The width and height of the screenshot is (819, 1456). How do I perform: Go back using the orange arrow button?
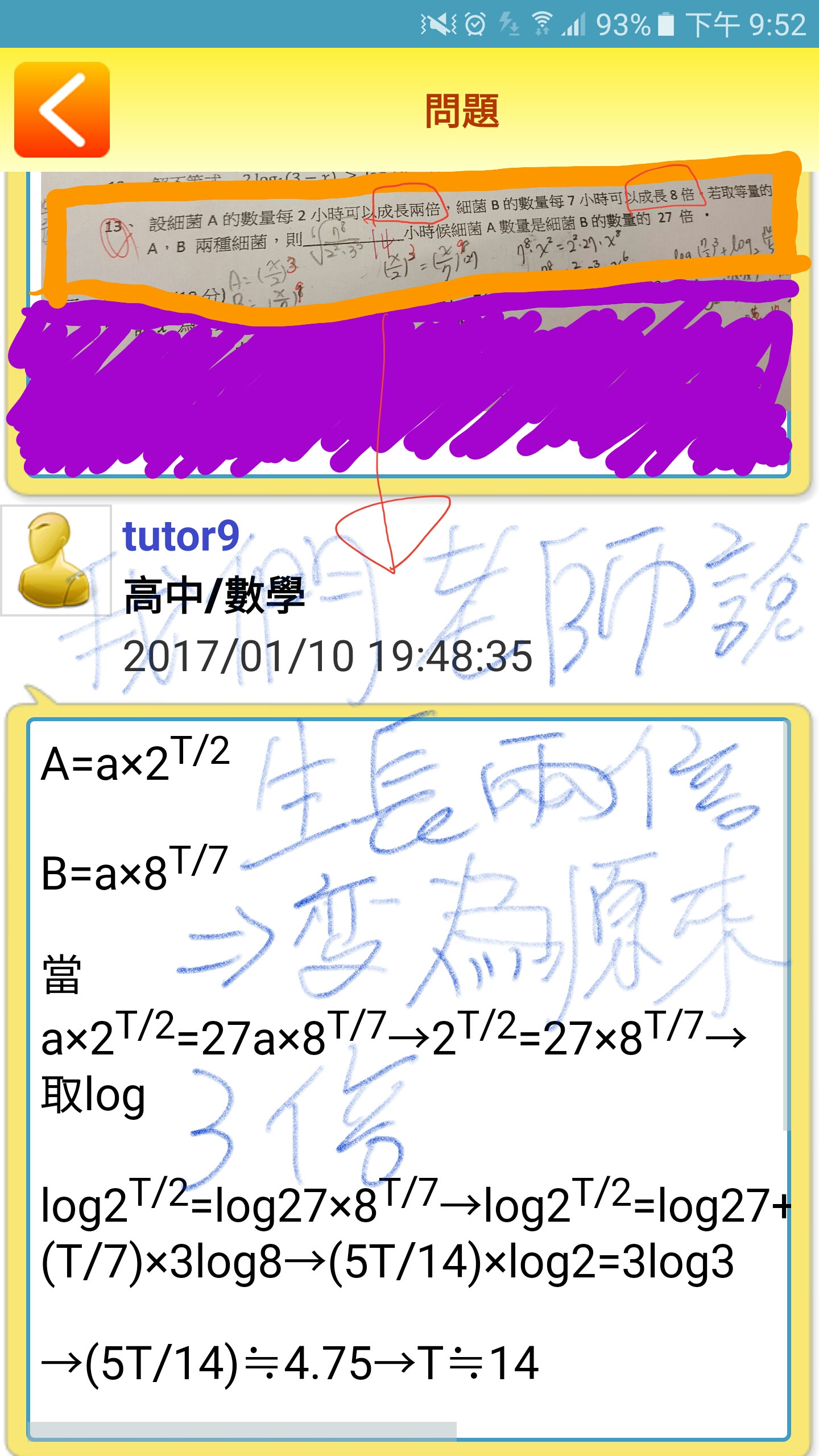point(62,110)
